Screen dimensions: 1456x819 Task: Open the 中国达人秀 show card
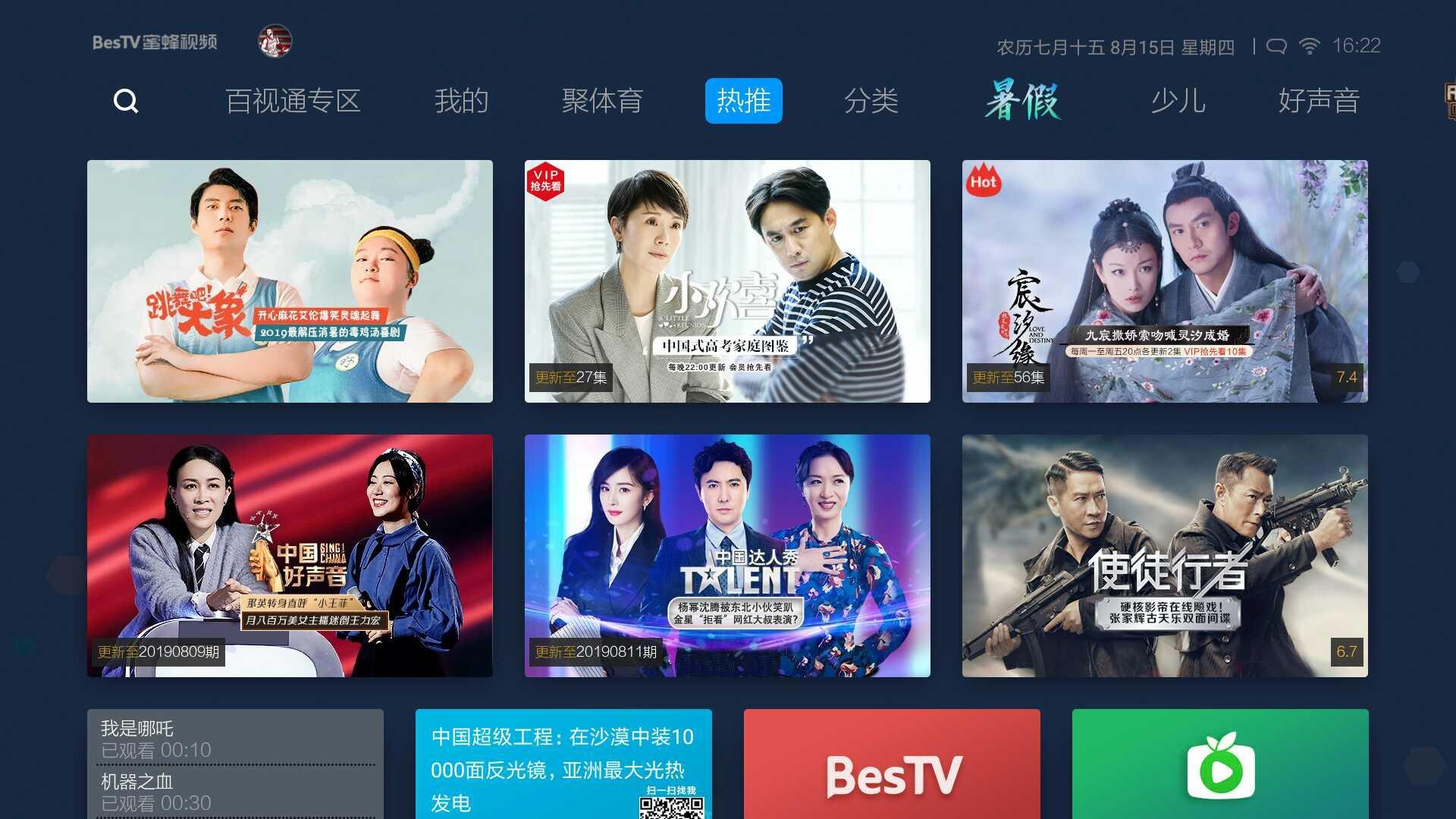click(x=727, y=555)
